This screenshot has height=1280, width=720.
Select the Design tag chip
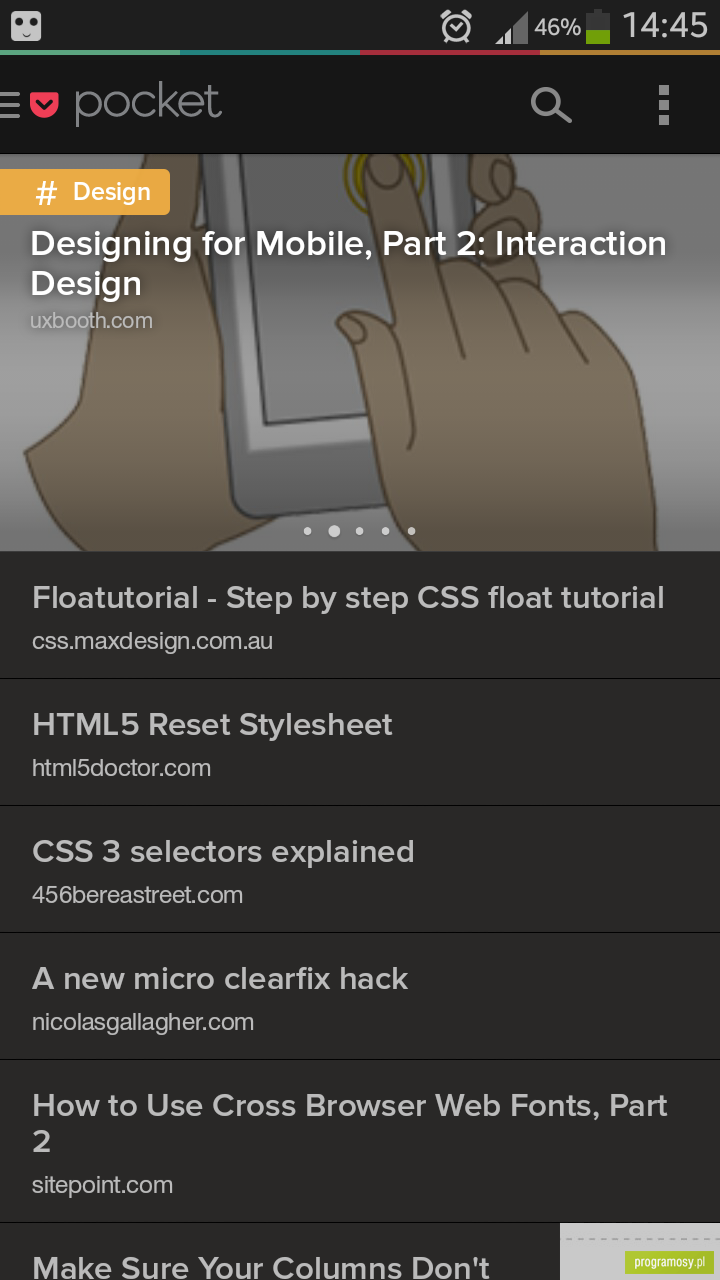[x=85, y=192]
